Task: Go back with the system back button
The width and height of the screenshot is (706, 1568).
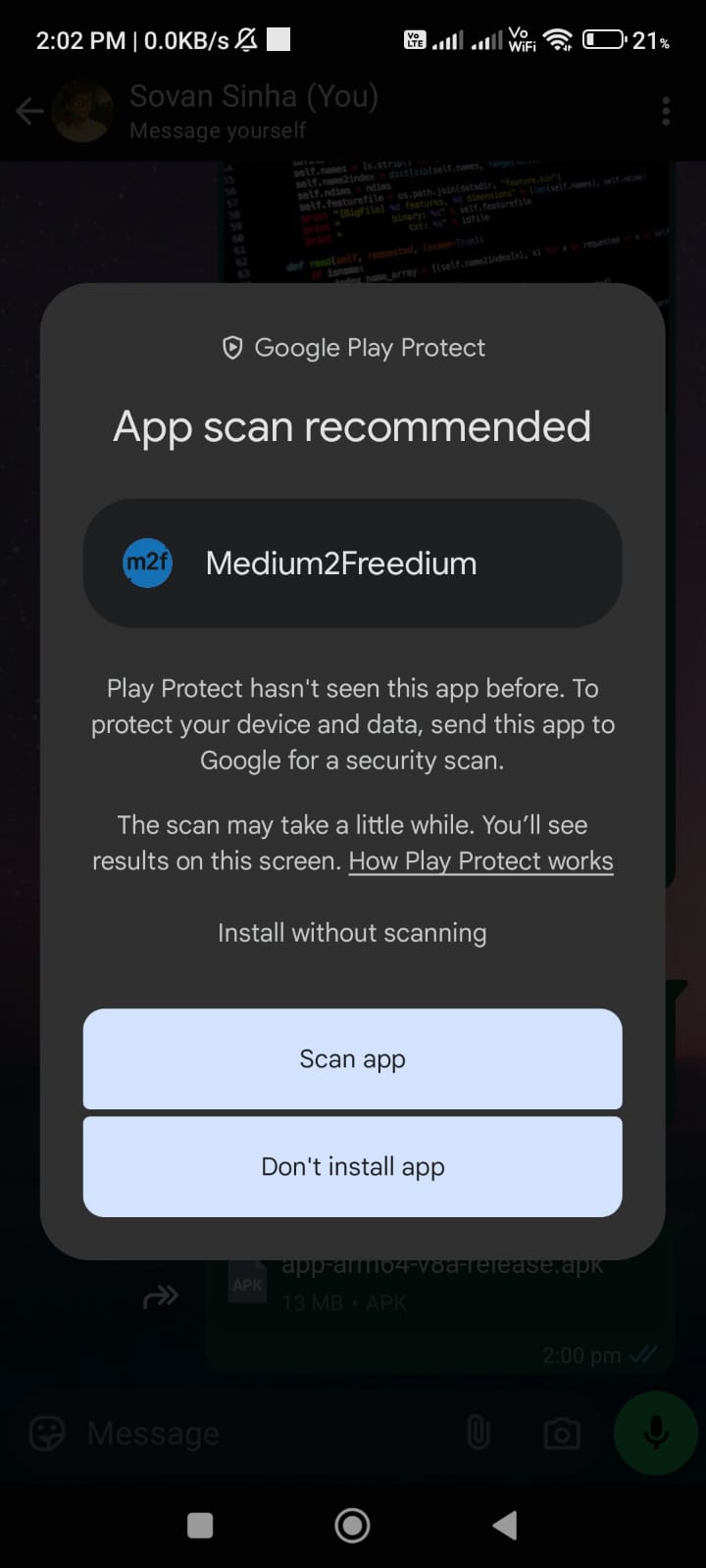Action: pos(505,1525)
